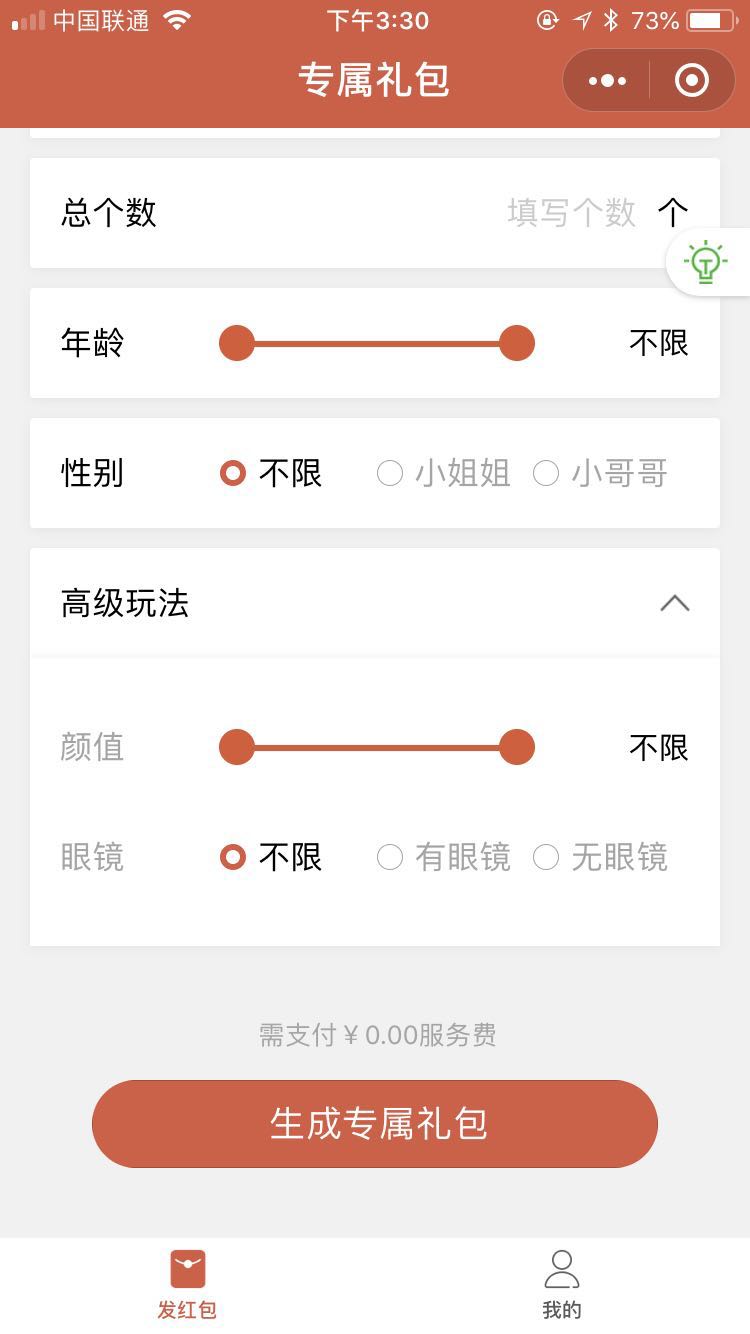This screenshot has height=1334, width=750.
Task: Collapse the 高级玩法 section
Action: coord(675,603)
